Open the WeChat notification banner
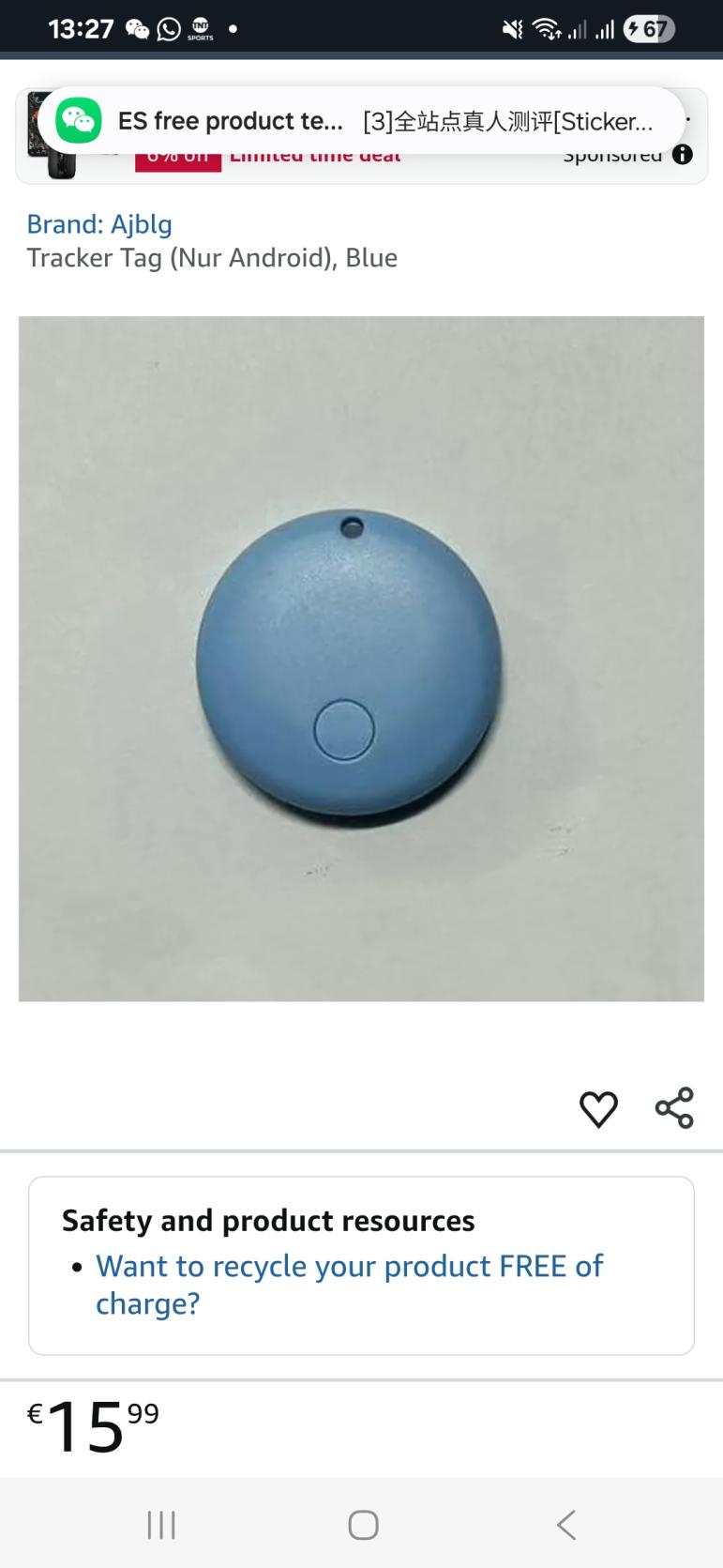723x1568 pixels. [361, 121]
